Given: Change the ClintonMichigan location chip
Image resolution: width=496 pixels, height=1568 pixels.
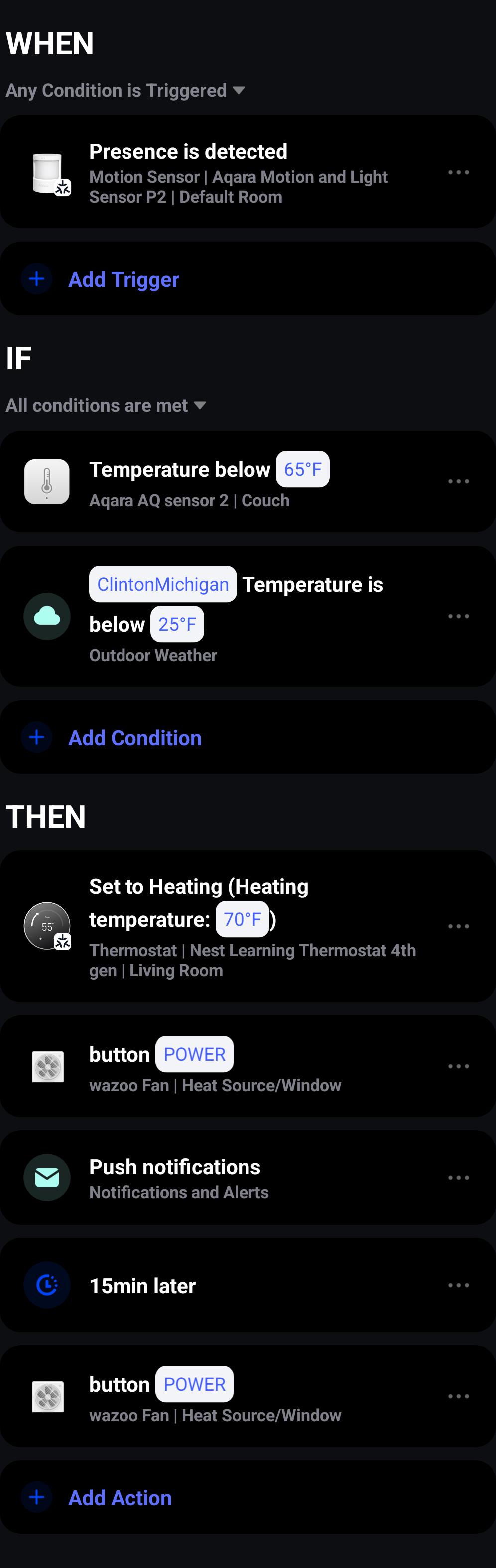Looking at the screenshot, I should (x=162, y=584).
